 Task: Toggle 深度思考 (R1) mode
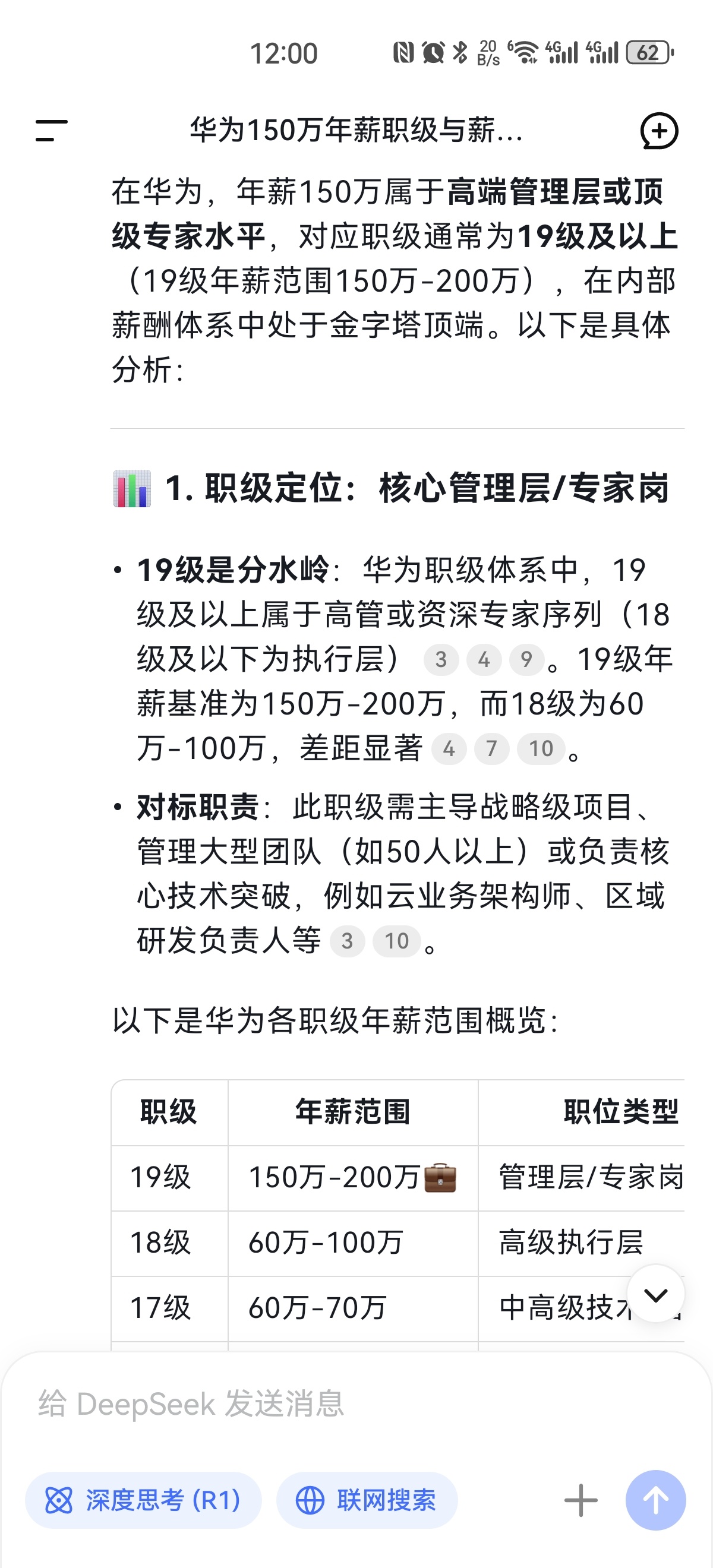tap(143, 1500)
